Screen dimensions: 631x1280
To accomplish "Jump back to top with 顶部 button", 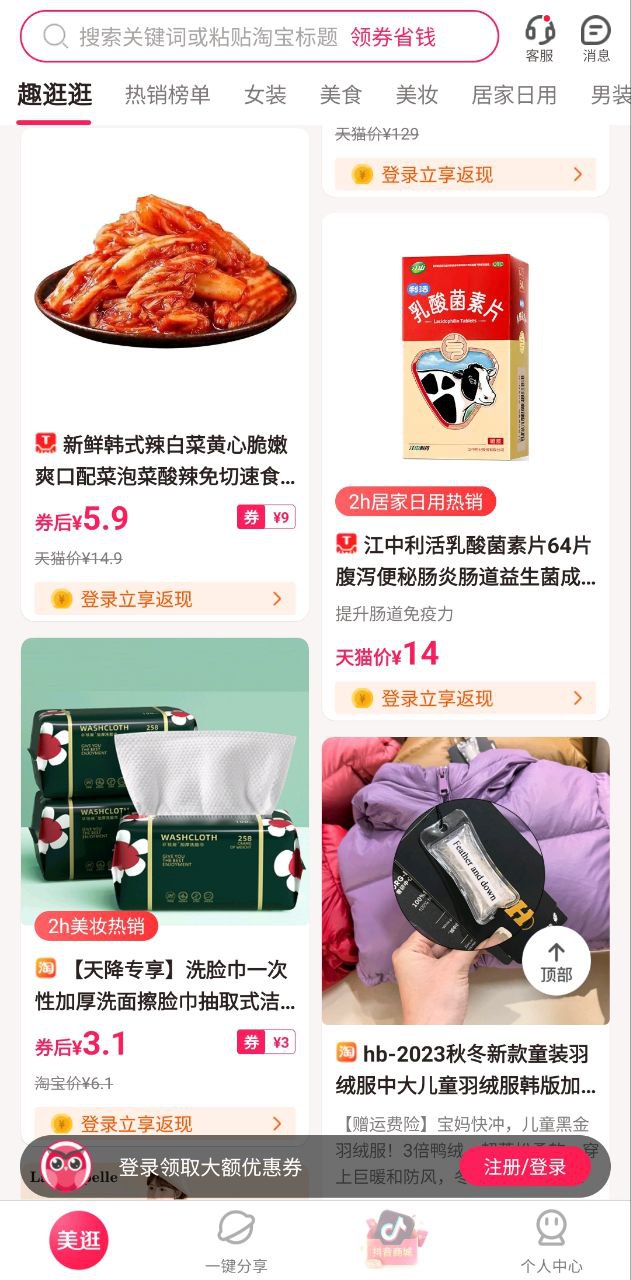I will point(556,961).
